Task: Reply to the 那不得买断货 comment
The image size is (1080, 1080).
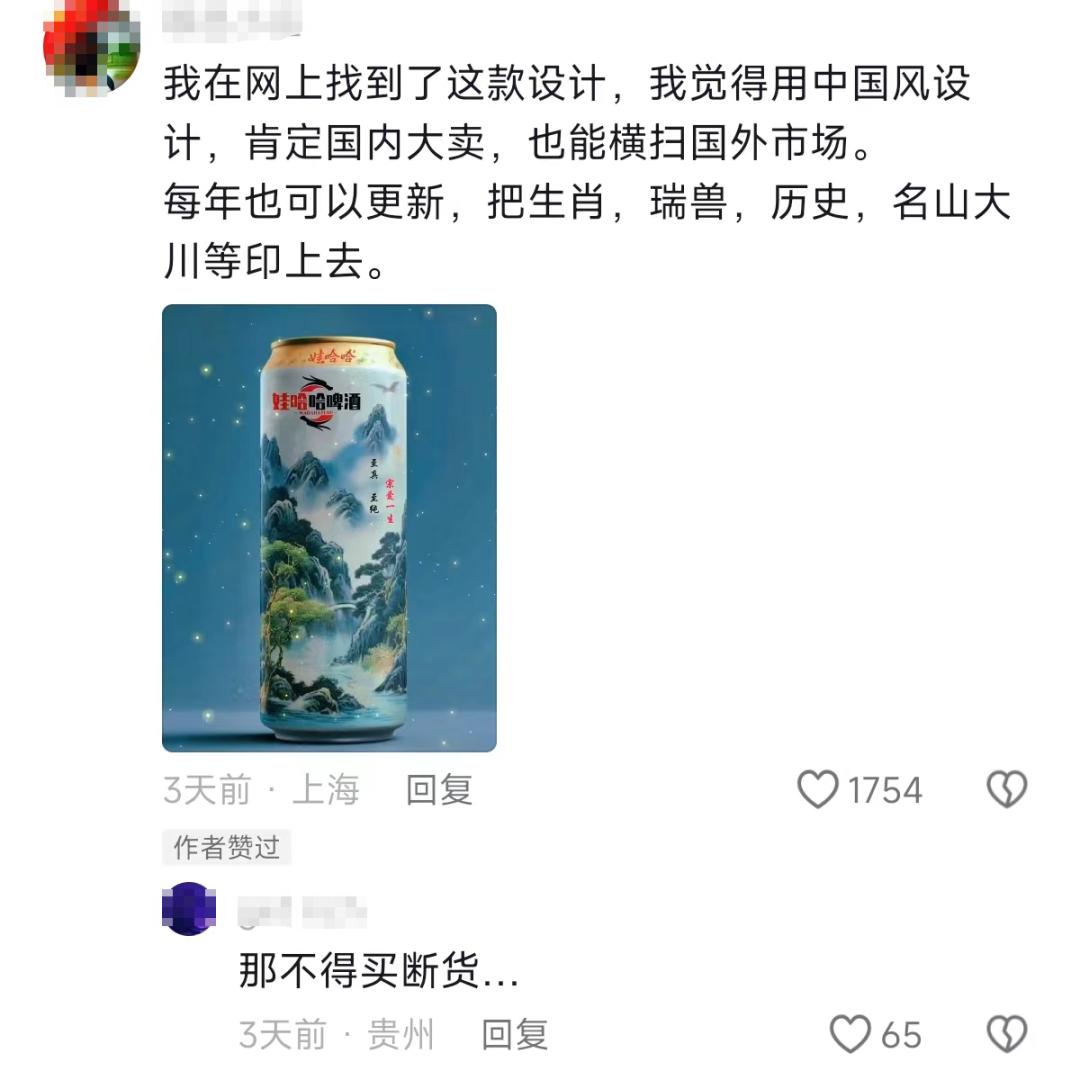Action: (514, 1034)
